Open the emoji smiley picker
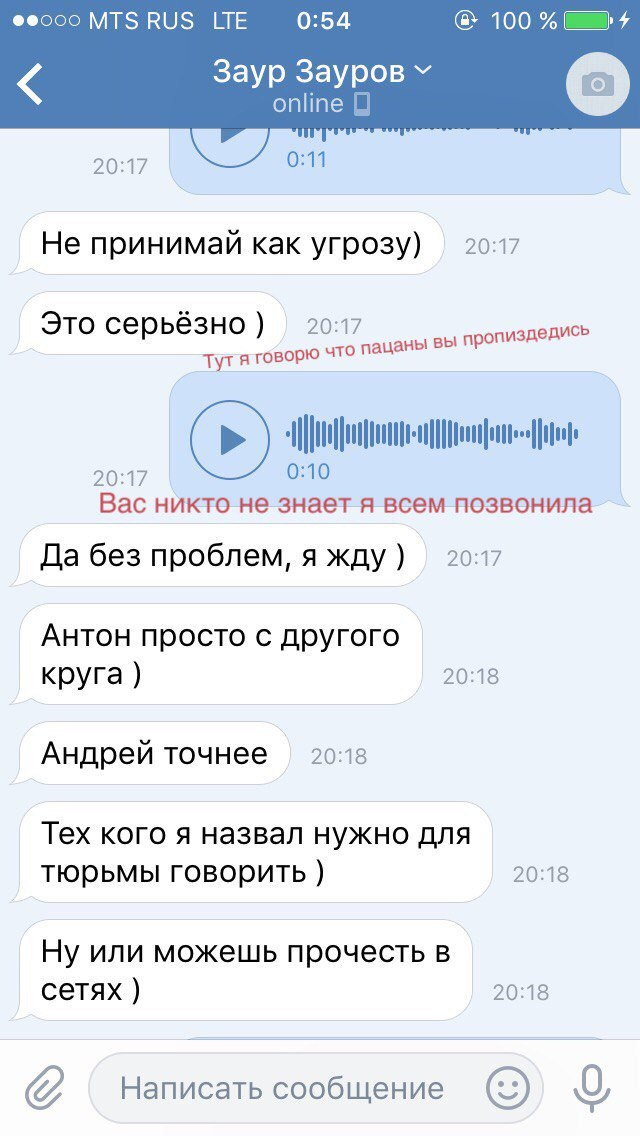Screen dimensions: 640x1136 (507, 1088)
